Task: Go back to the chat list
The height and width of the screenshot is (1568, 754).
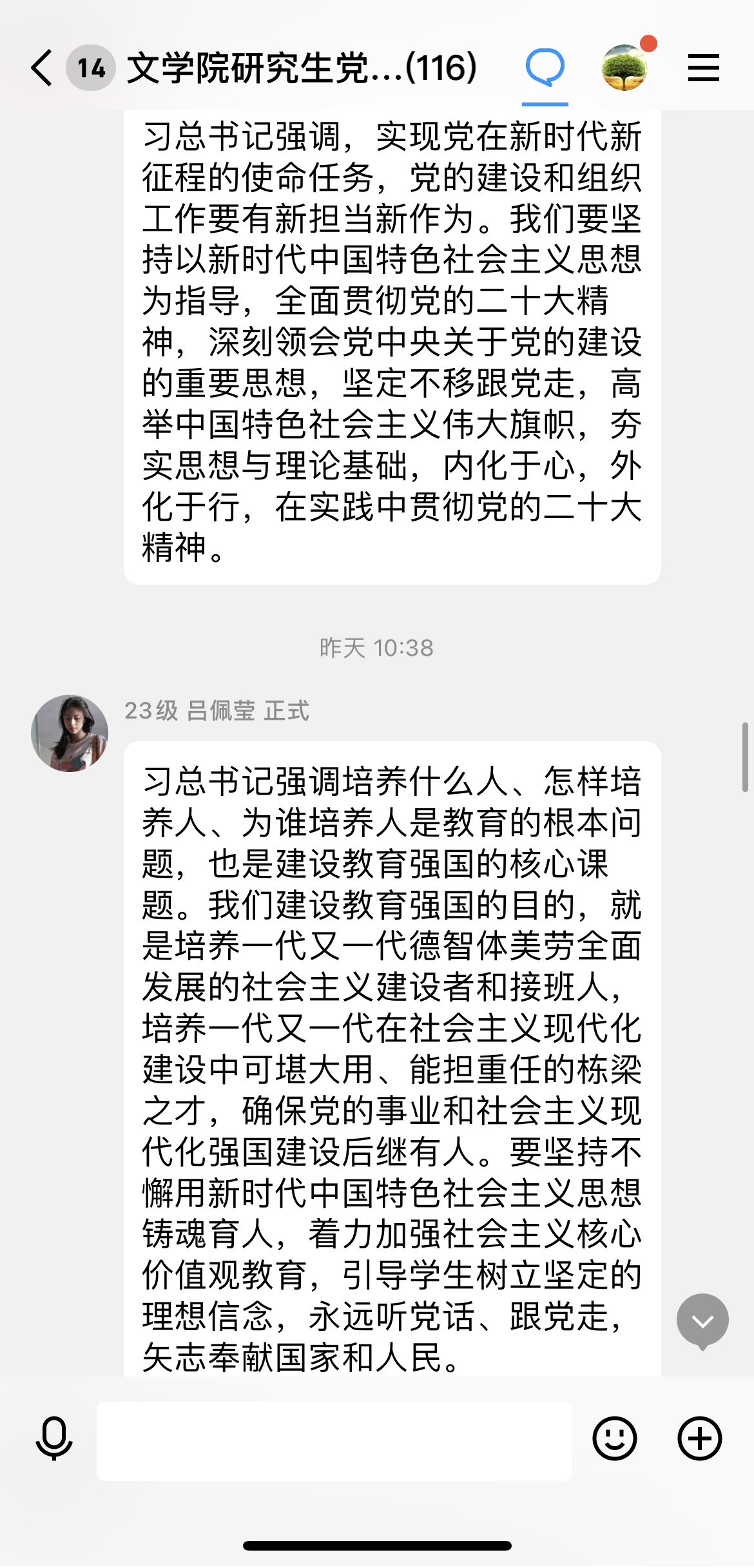Action: pyautogui.click(x=41, y=68)
